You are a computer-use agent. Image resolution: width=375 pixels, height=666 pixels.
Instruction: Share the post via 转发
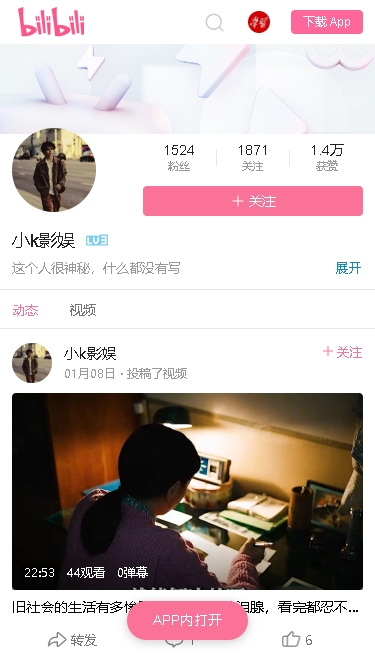click(x=72, y=640)
